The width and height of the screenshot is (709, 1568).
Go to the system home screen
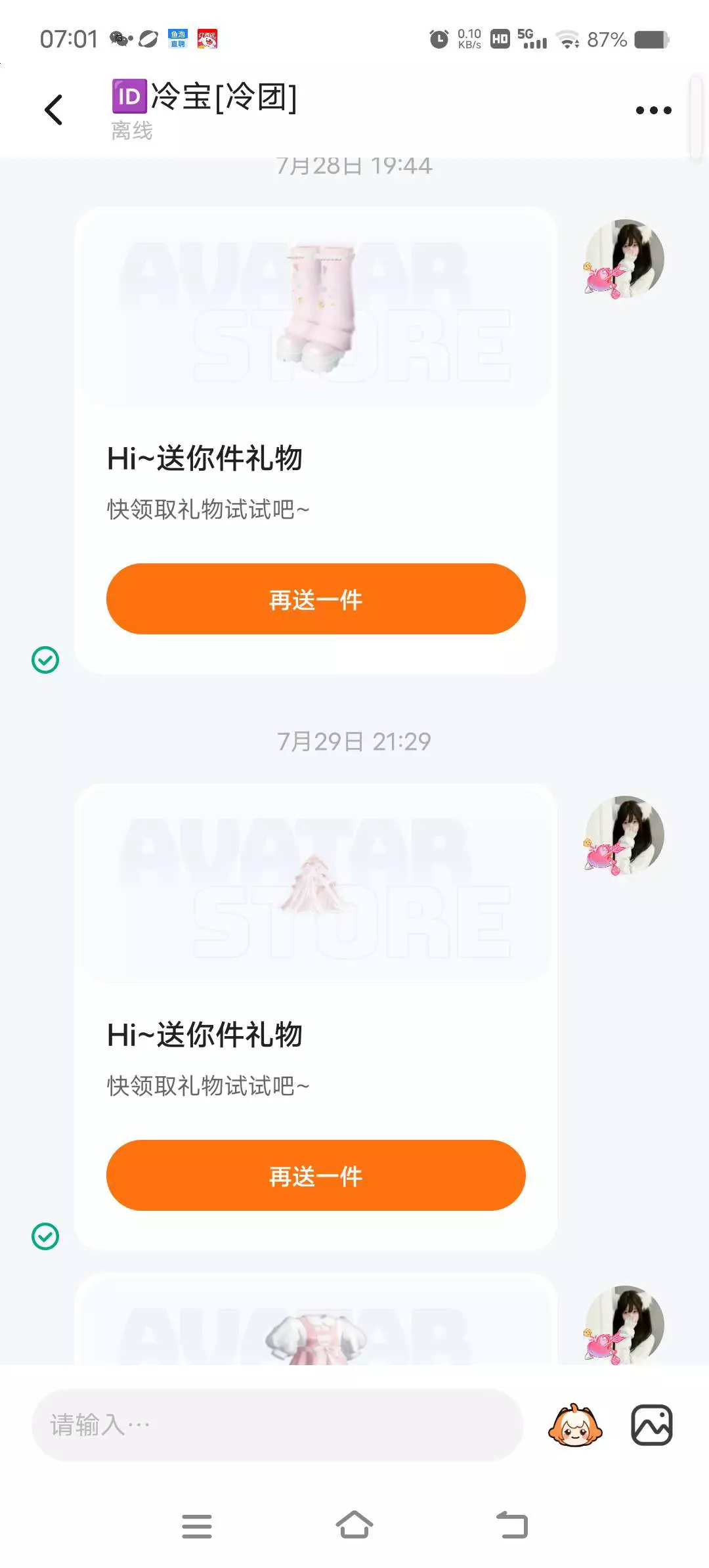click(354, 1525)
